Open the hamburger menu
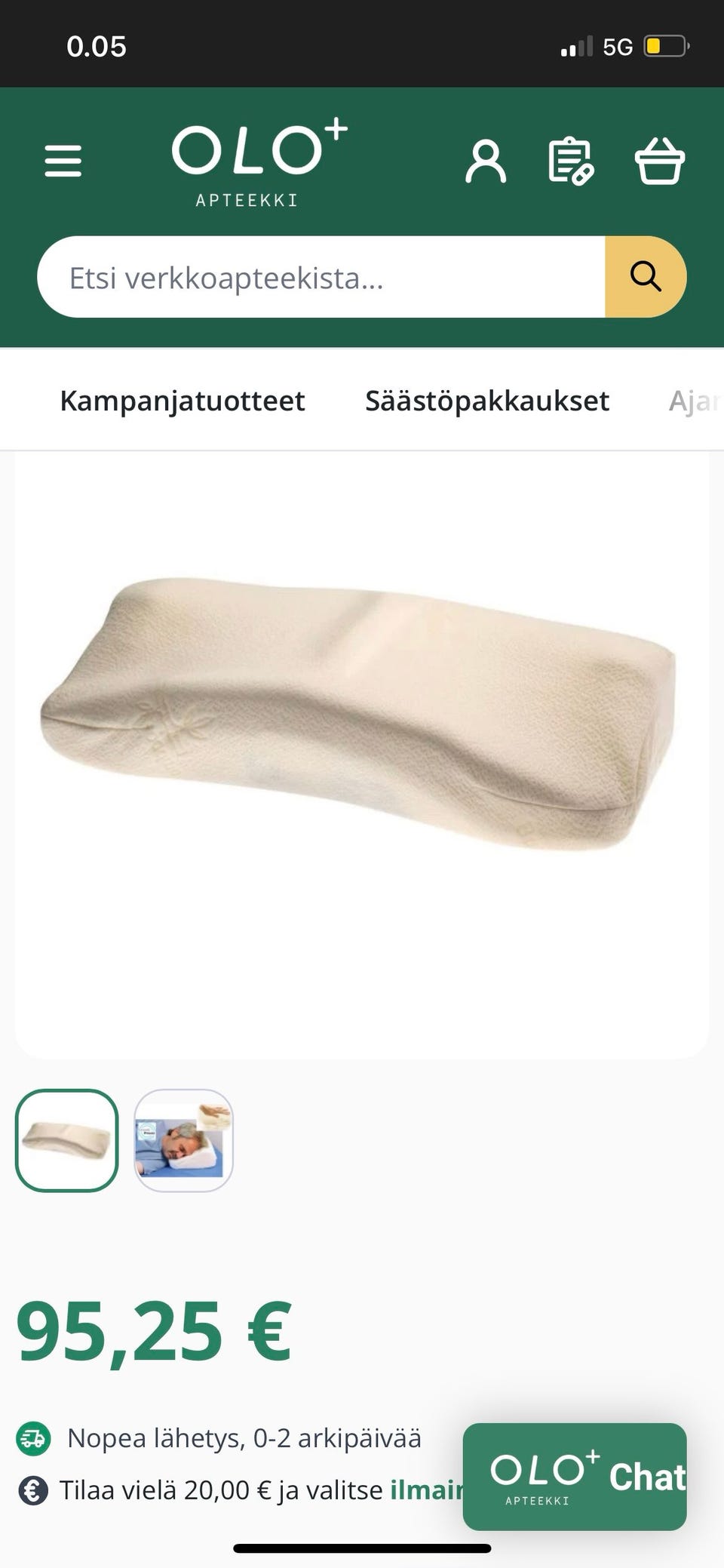724x1568 pixels. [x=63, y=161]
